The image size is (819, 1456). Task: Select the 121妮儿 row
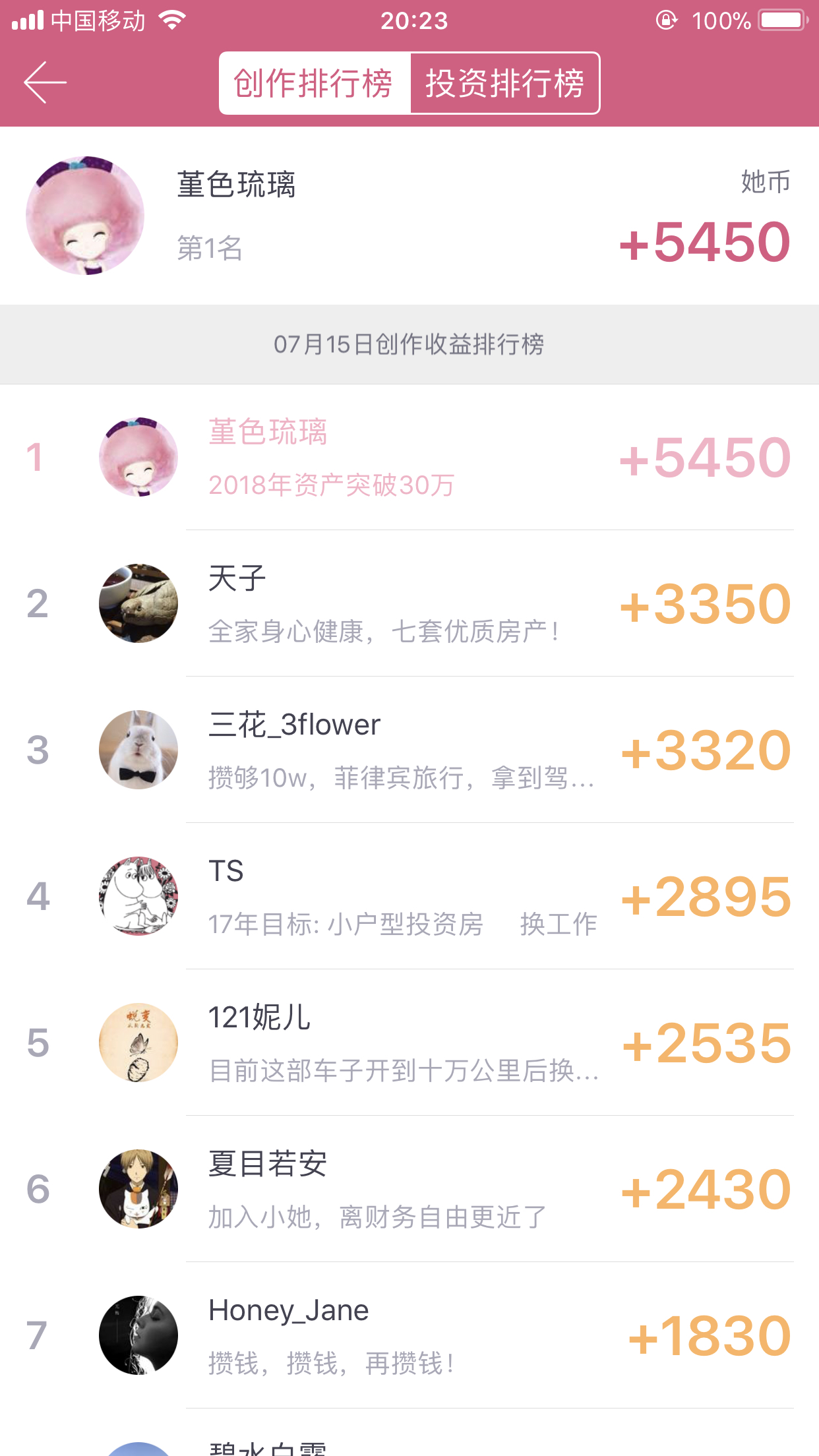point(409,1043)
